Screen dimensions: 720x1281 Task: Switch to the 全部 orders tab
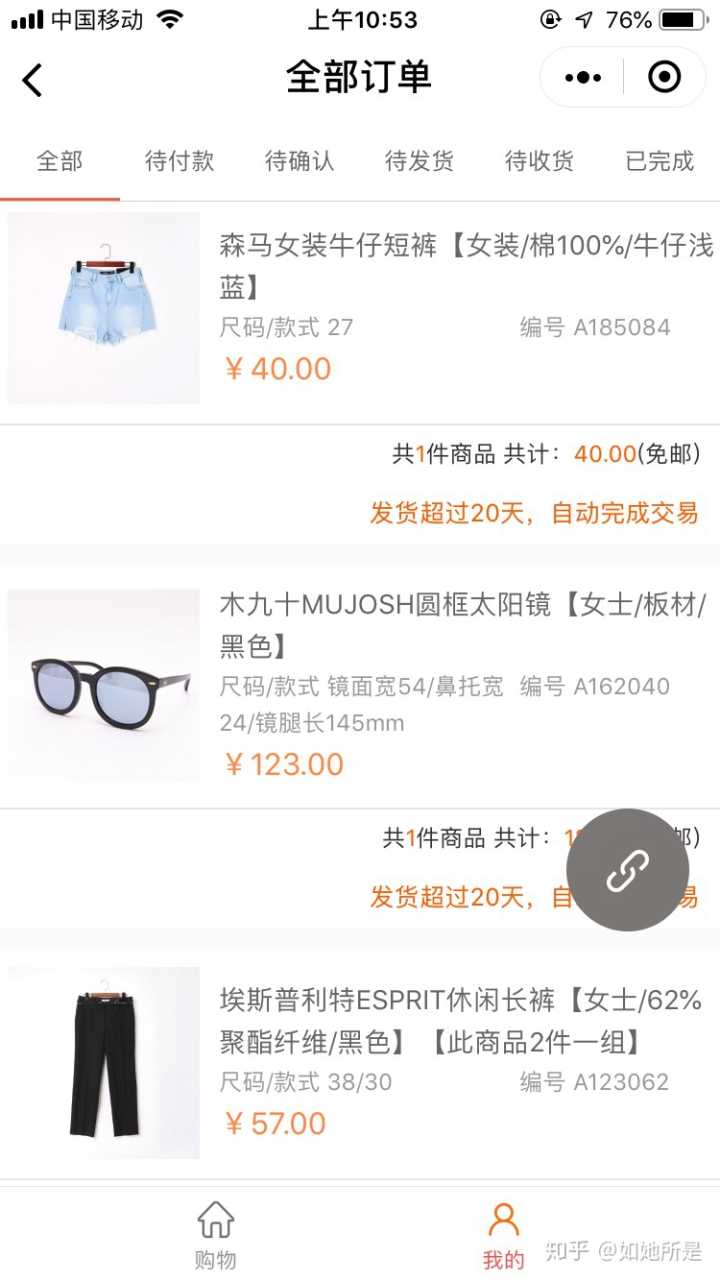[60, 161]
